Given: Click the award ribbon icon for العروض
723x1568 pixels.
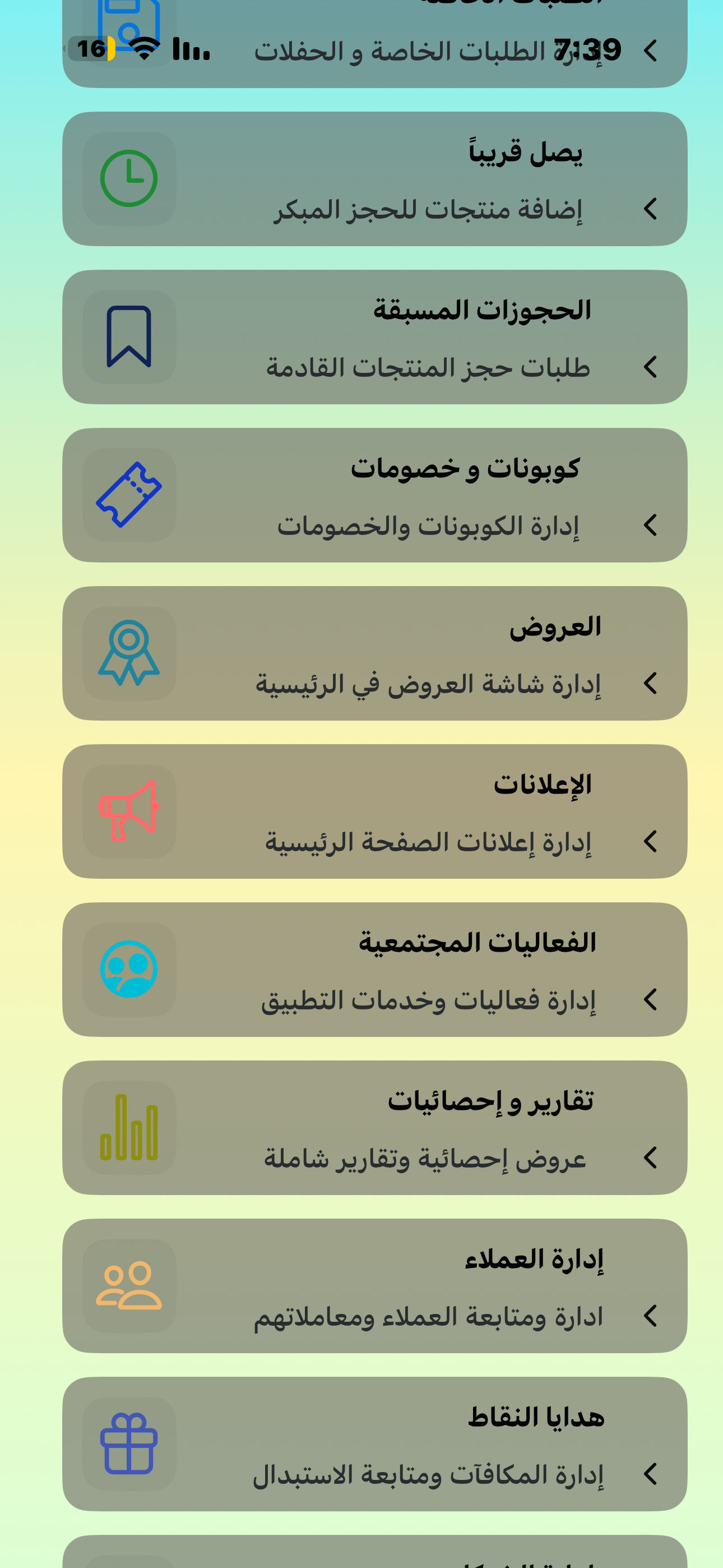Looking at the screenshot, I should tap(129, 653).
